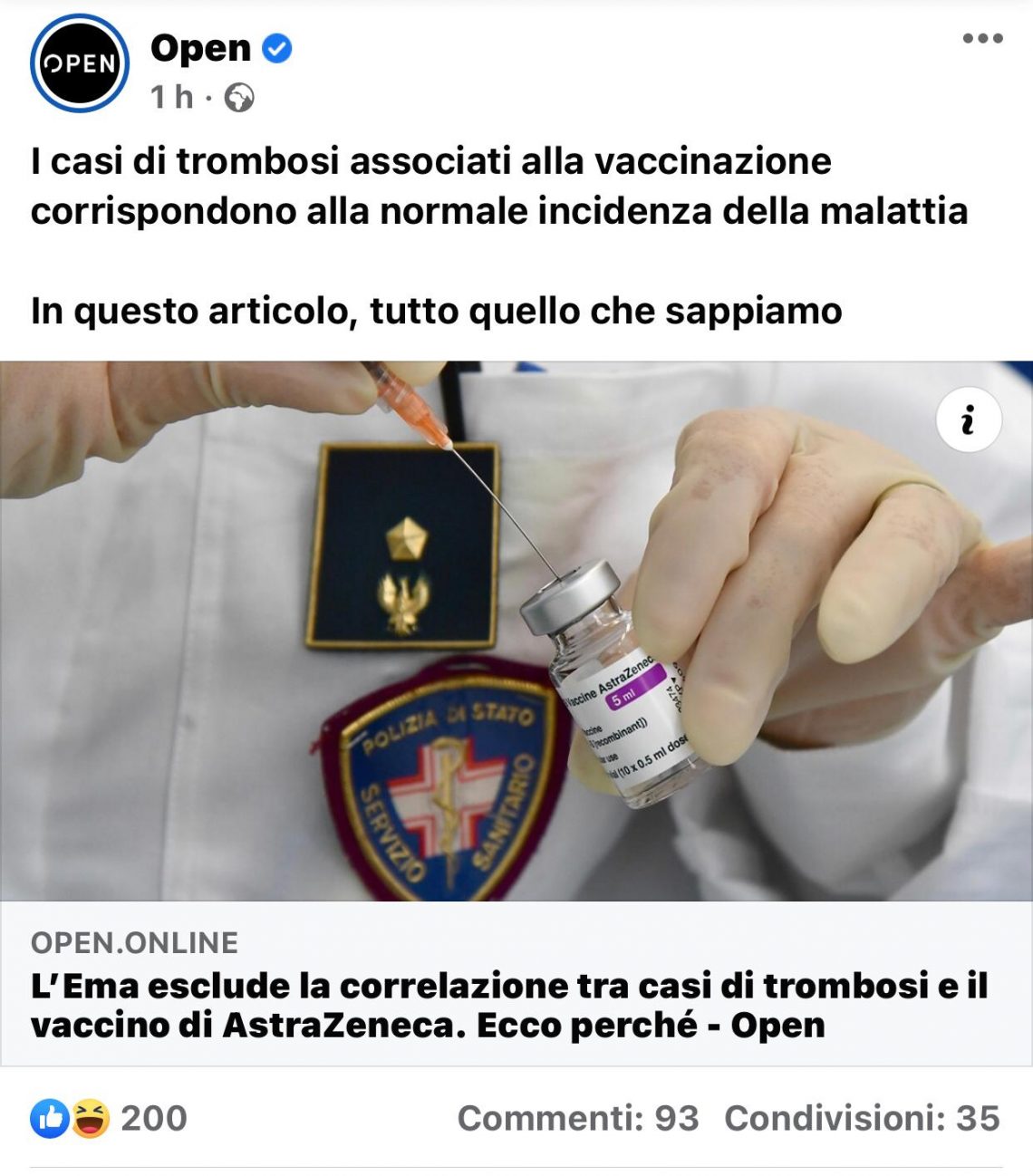Image resolution: width=1033 pixels, height=1176 pixels.
Task: Open the post's three-dot options menu
Action: (x=982, y=39)
